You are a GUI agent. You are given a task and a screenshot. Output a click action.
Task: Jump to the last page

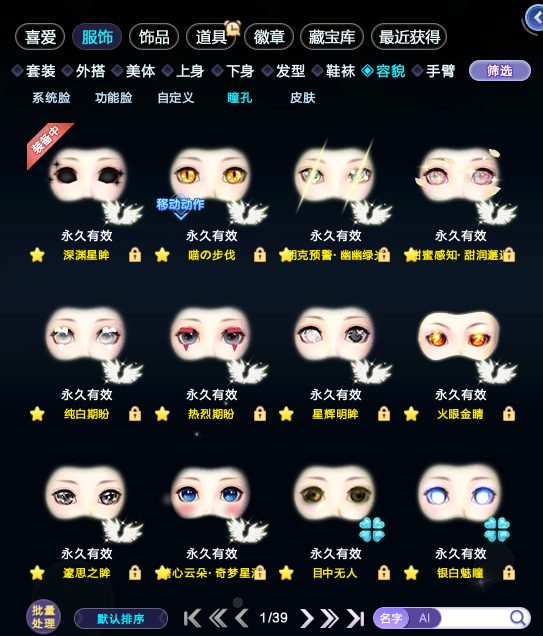pyautogui.click(x=356, y=618)
